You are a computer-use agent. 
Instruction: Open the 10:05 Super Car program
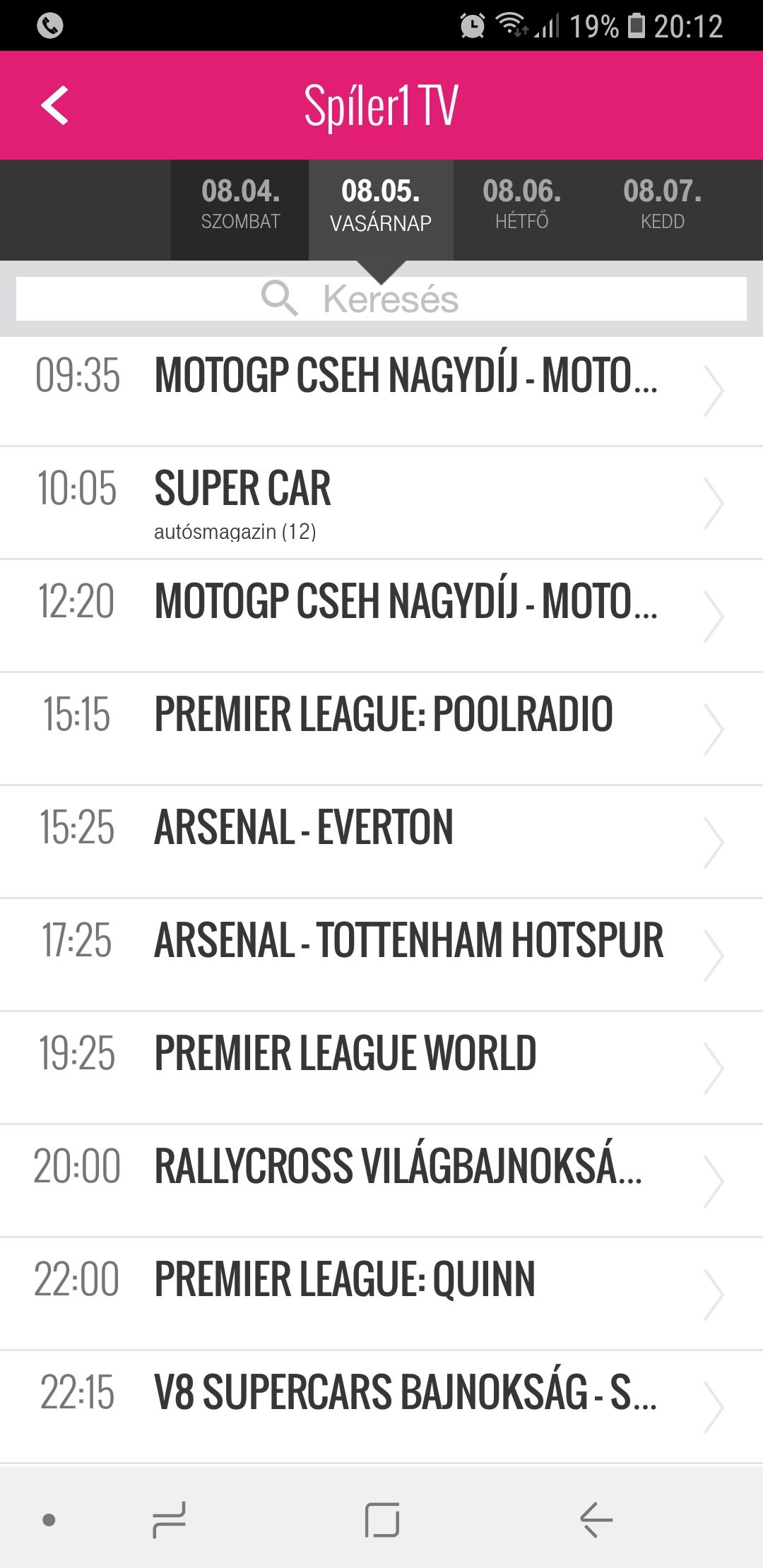(381, 502)
